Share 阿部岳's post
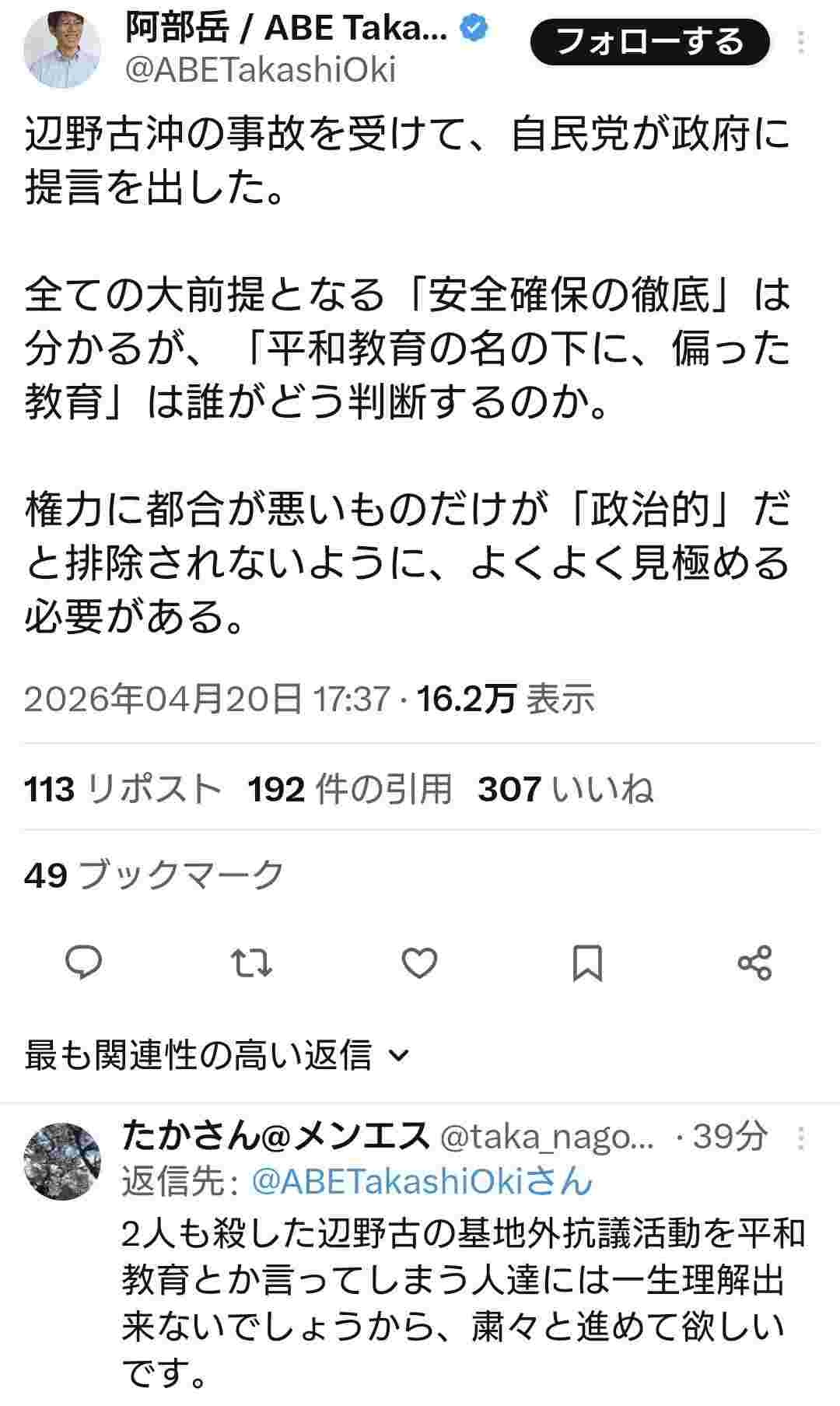Viewport: 840px width, 1406px height. (754, 963)
